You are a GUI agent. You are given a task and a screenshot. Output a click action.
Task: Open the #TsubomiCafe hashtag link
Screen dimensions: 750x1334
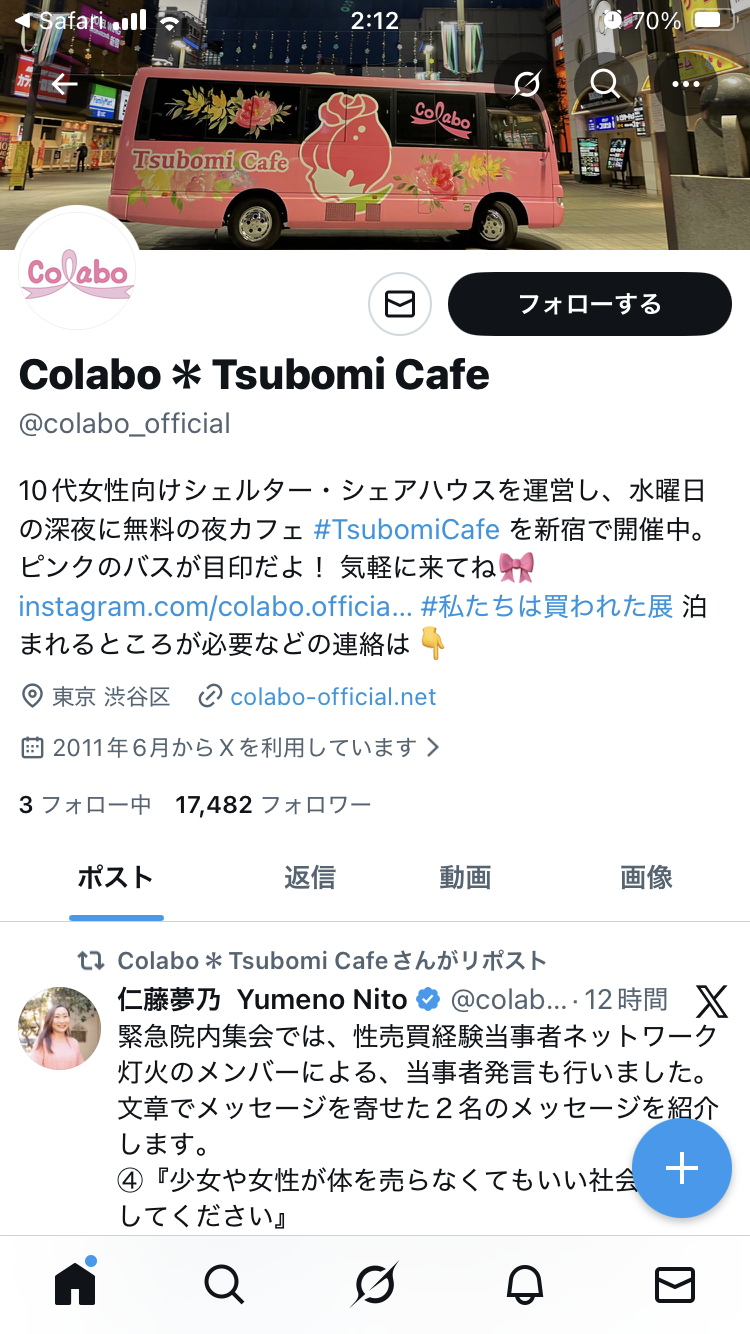(406, 529)
